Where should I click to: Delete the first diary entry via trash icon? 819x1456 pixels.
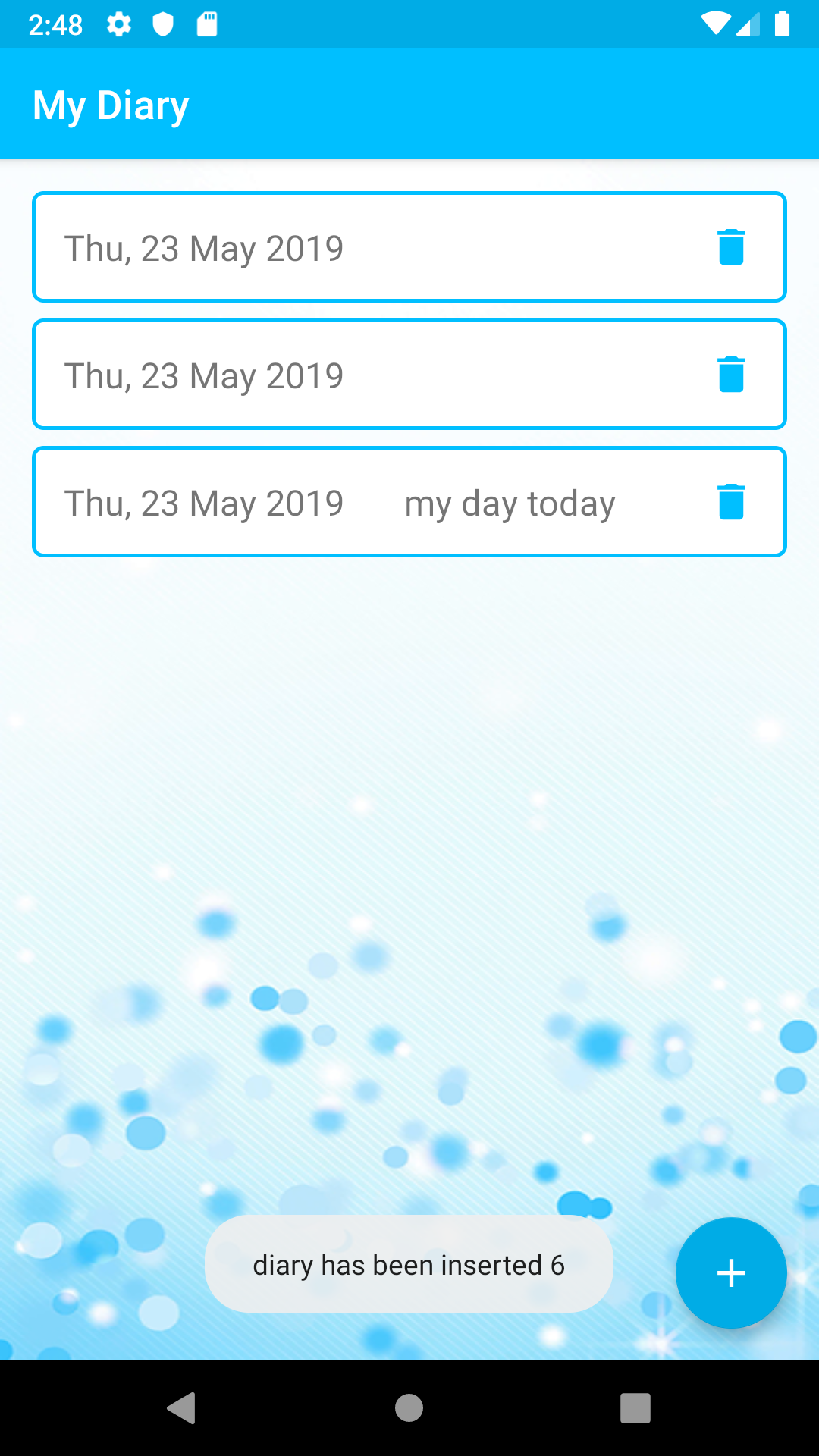[x=730, y=247]
